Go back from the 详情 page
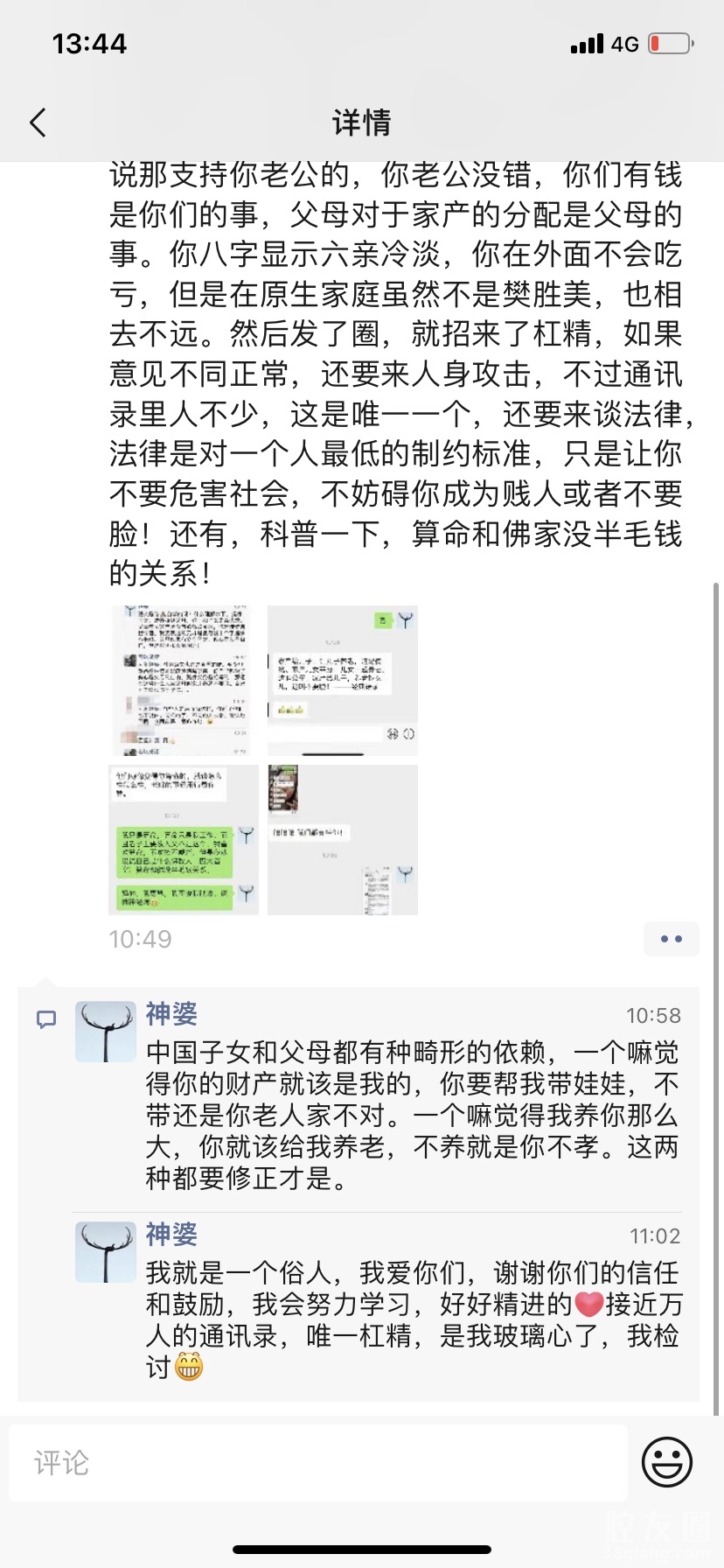The image size is (724, 1568). [x=38, y=122]
